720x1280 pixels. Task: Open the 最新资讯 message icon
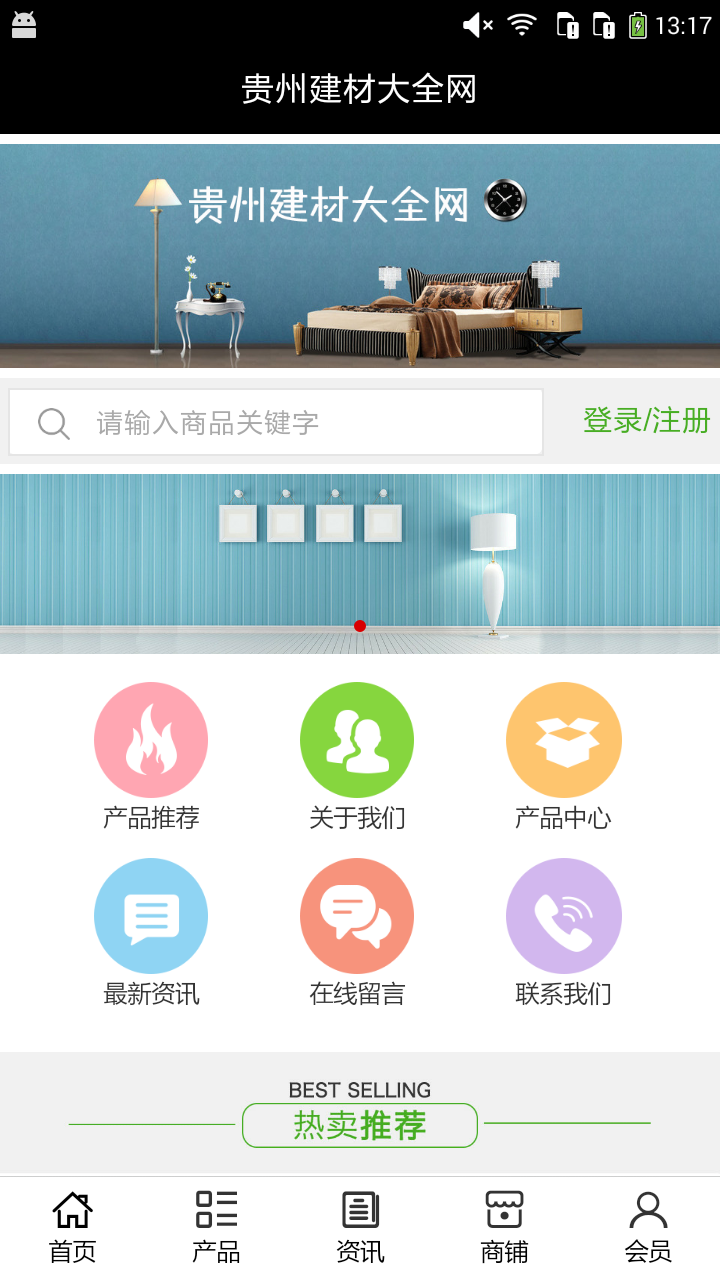151,915
